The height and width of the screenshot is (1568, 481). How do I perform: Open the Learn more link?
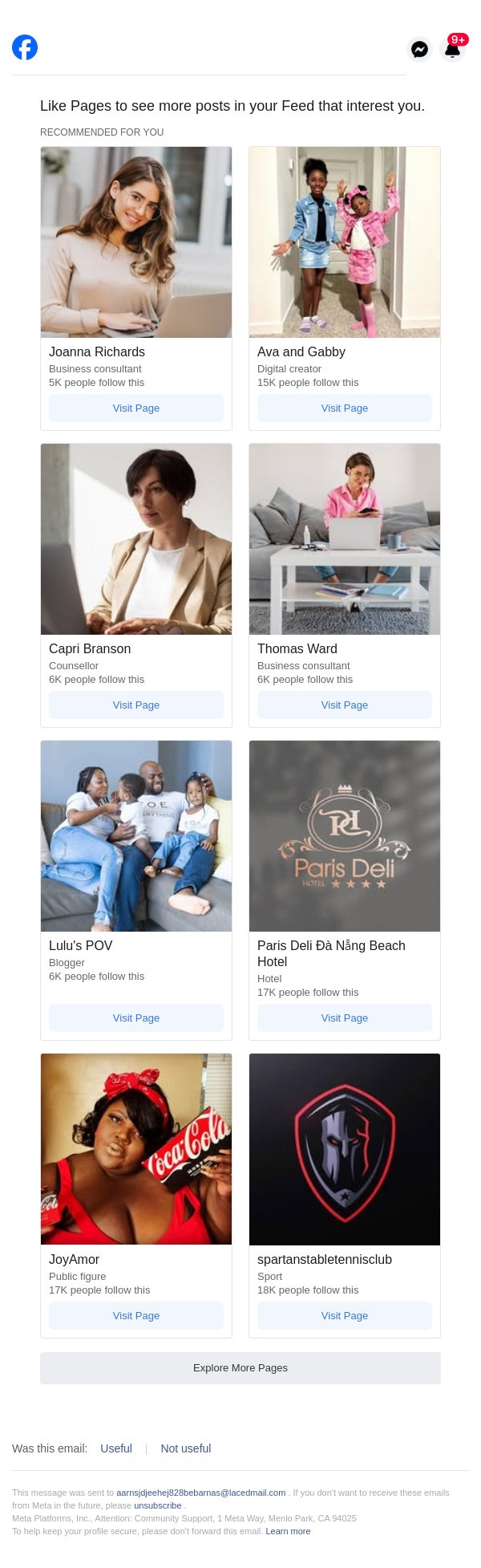click(288, 1531)
